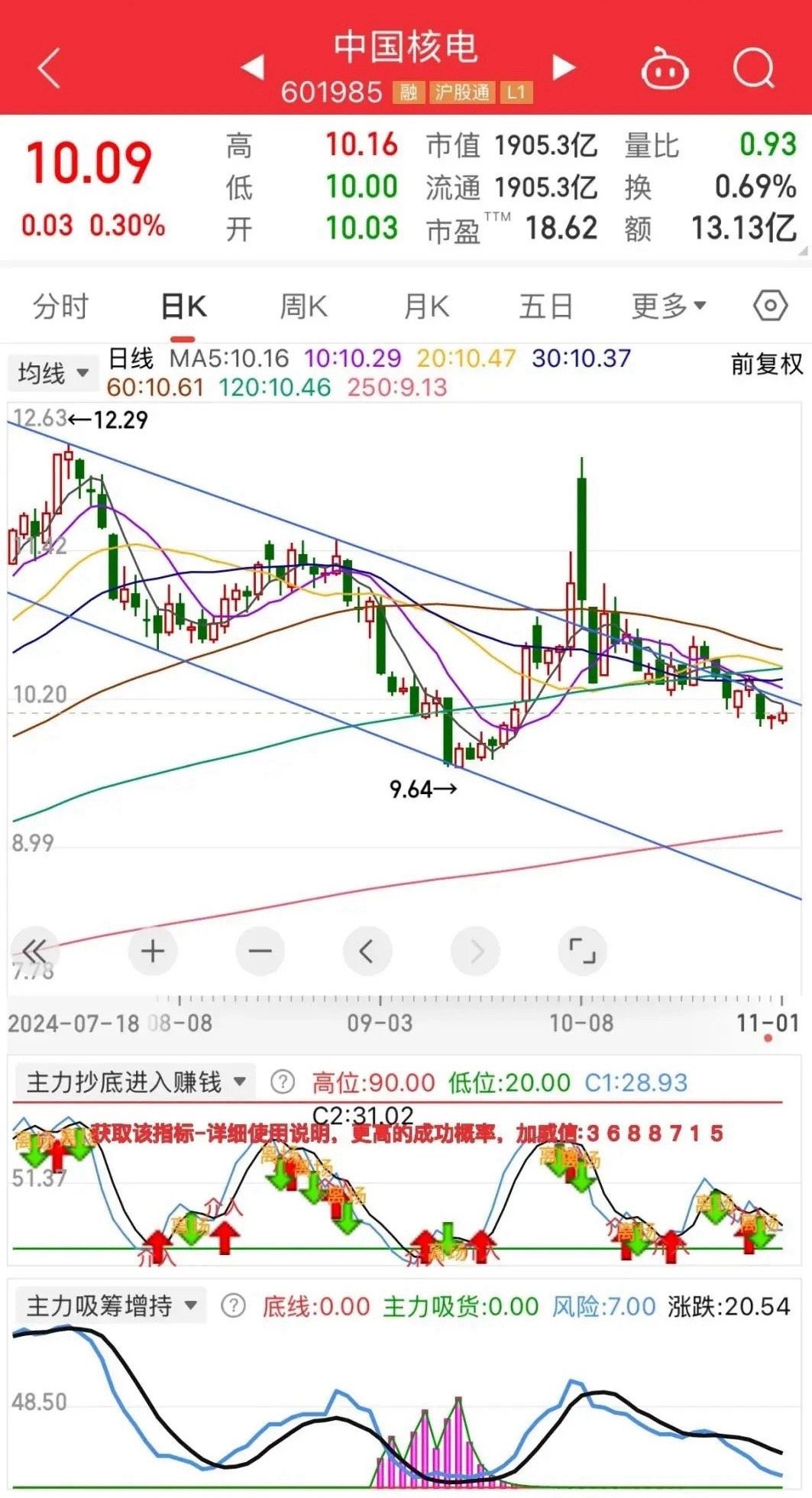The image size is (812, 1498).
Task: Switch to the next stock
Action: coord(564,67)
